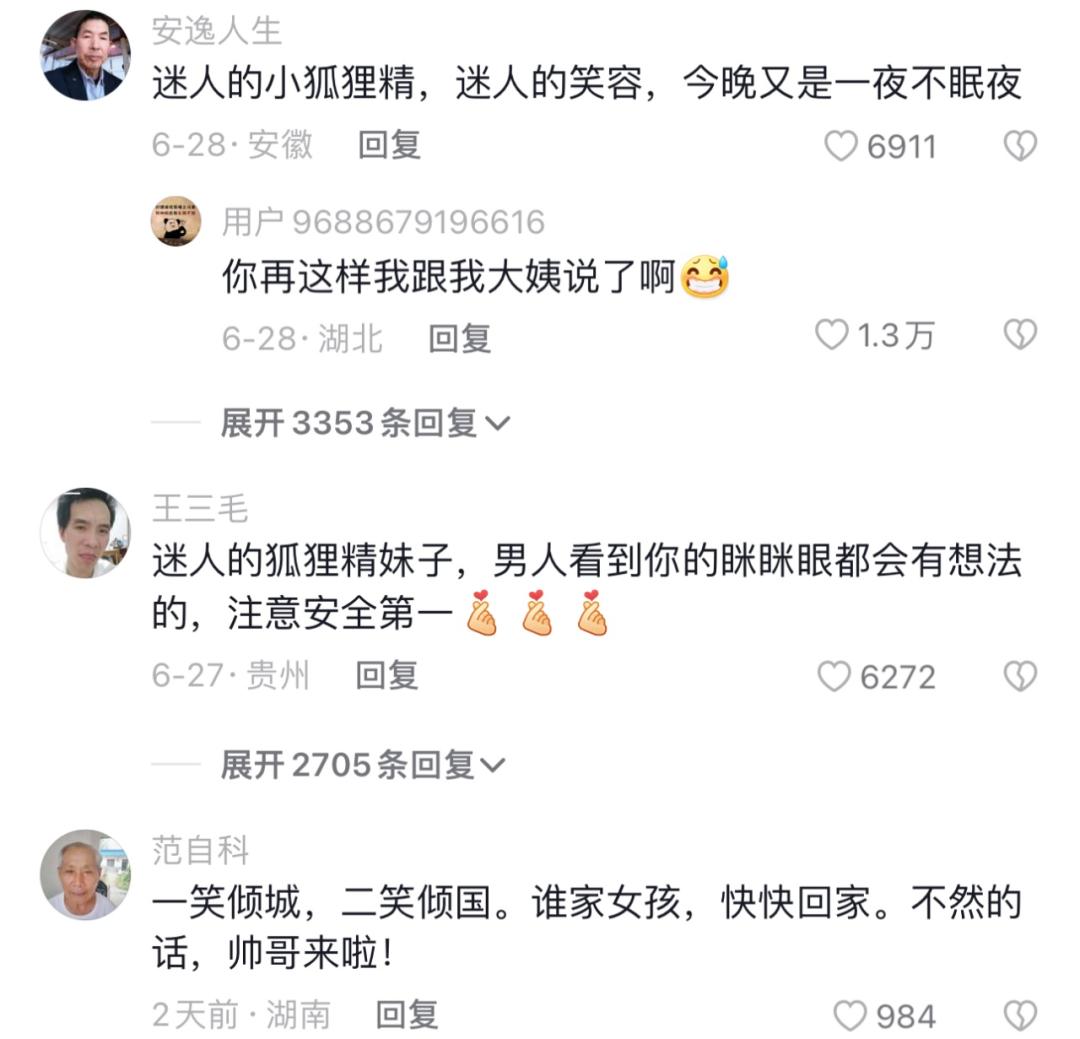Open 王三毛's profile avatar

85,533
